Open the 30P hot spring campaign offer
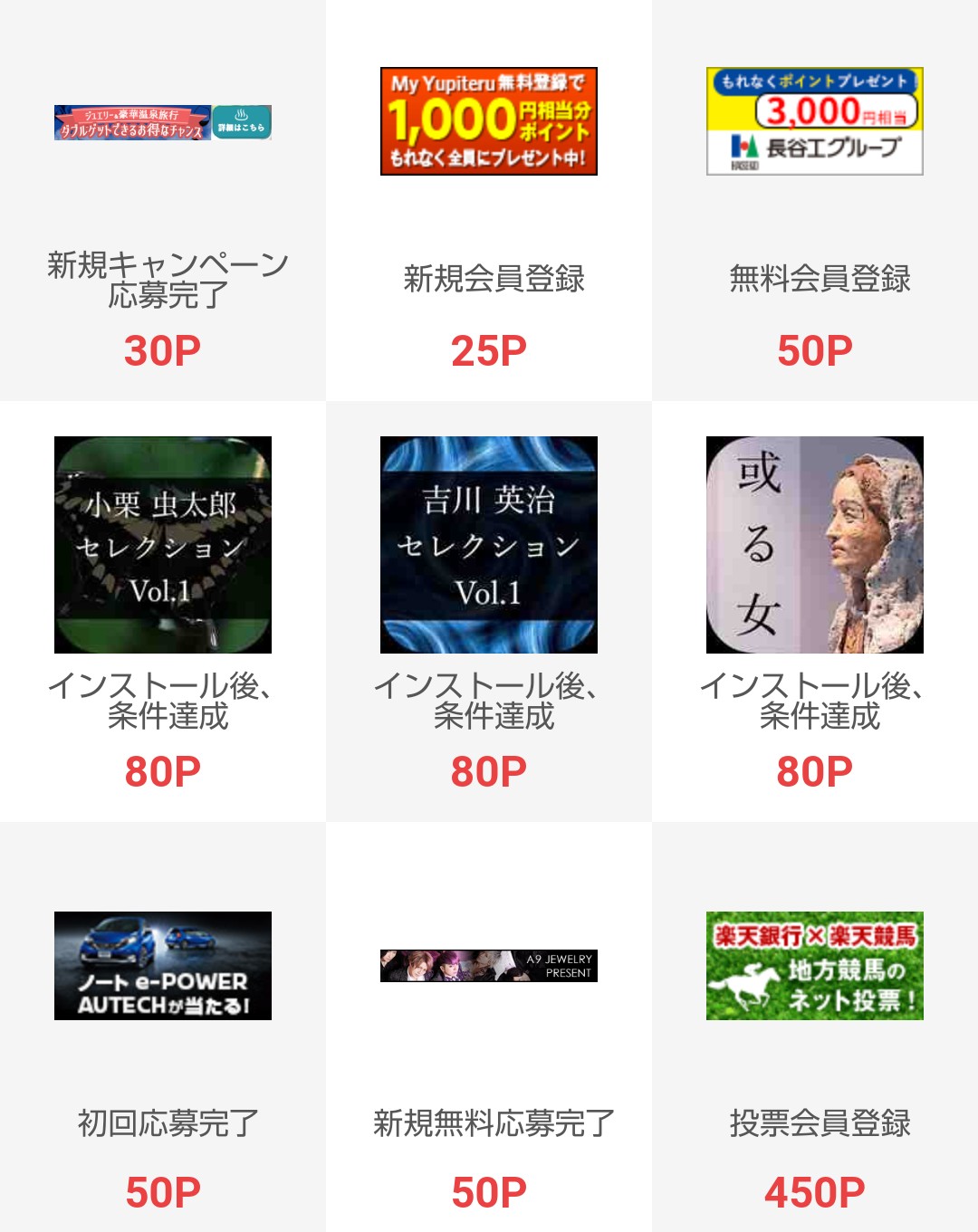The image size is (978, 1232). coord(163,122)
